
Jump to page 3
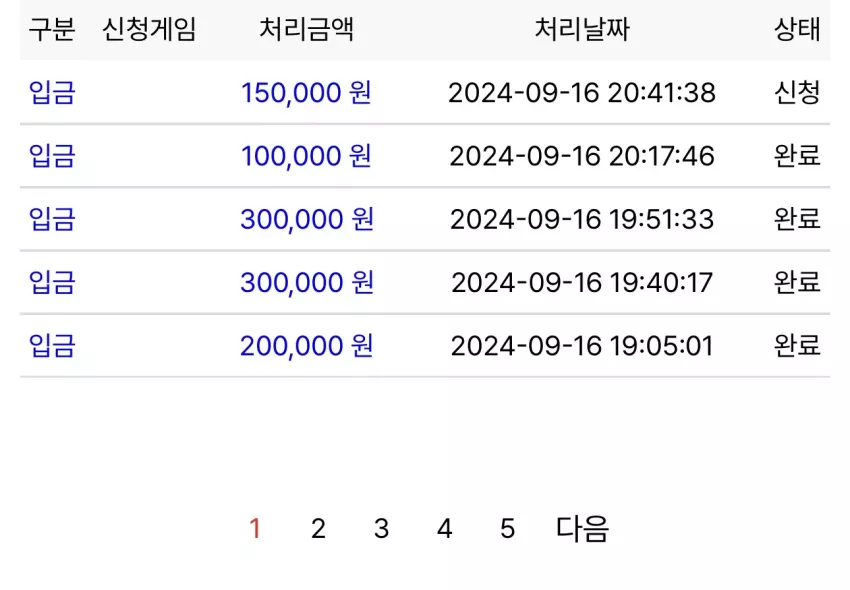point(381,528)
